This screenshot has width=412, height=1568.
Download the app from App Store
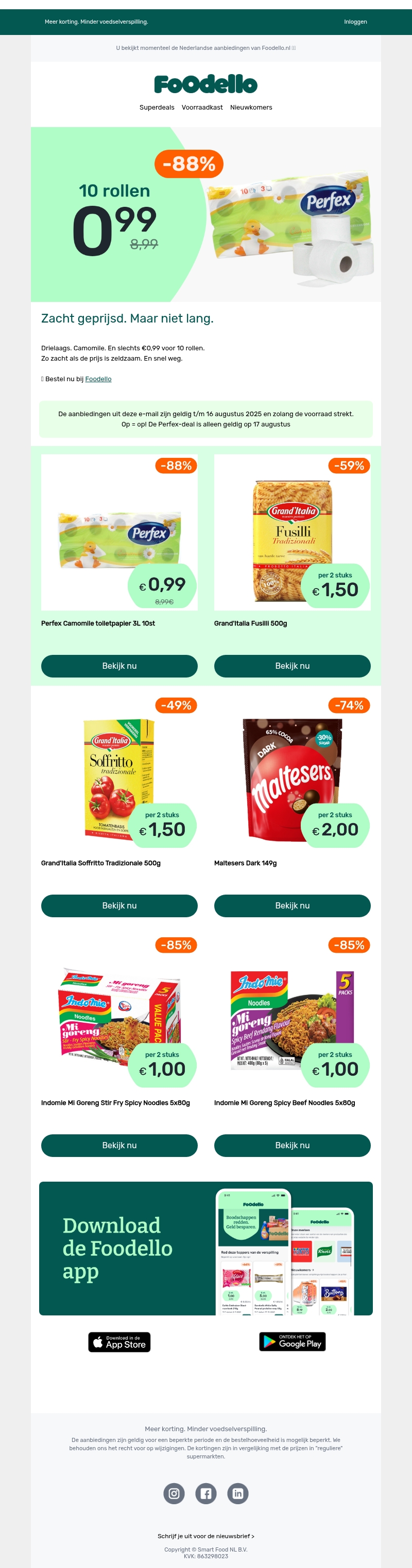click(x=119, y=1342)
